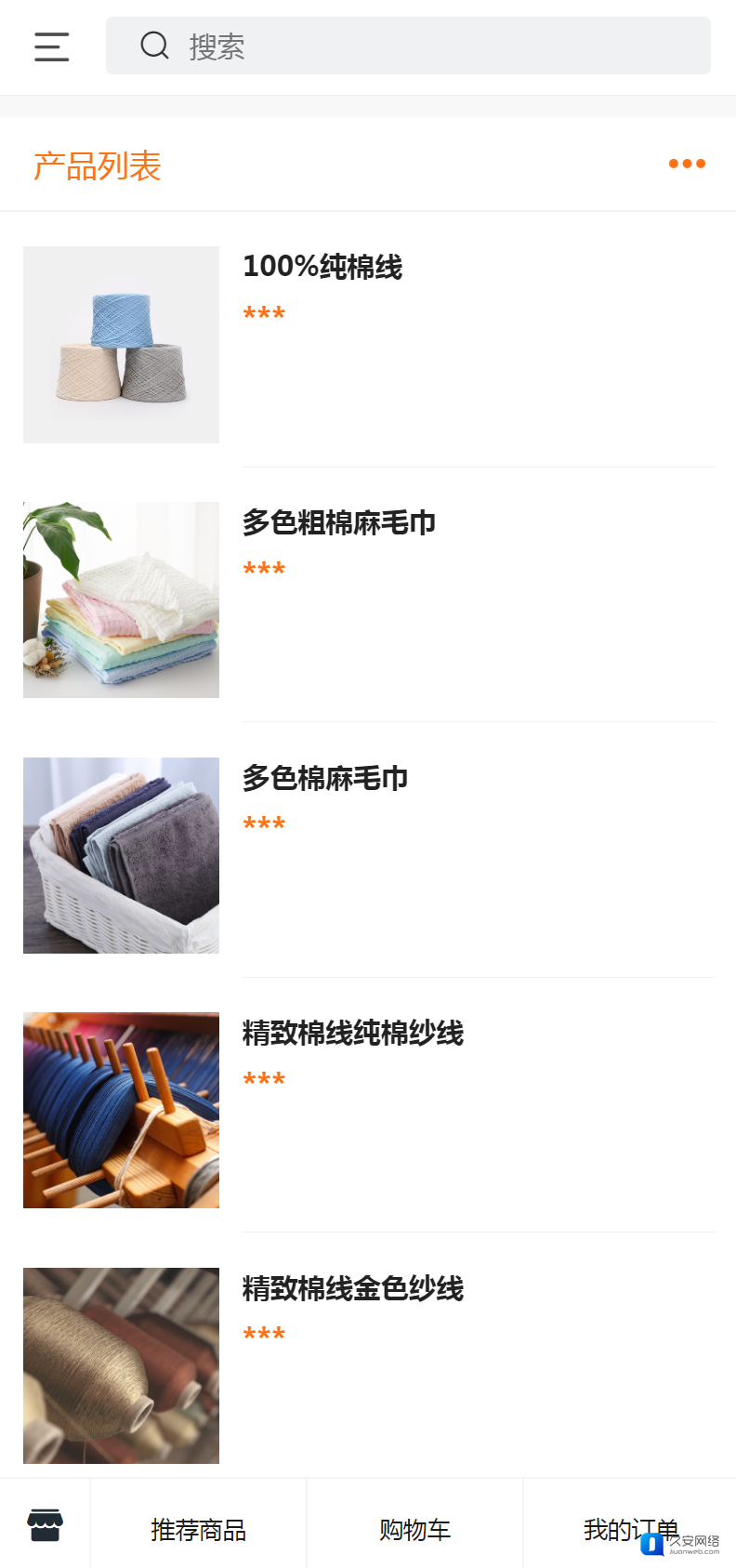View the 多色粗棉麻毛巾 product
This screenshot has height=1568, width=736.
(338, 523)
